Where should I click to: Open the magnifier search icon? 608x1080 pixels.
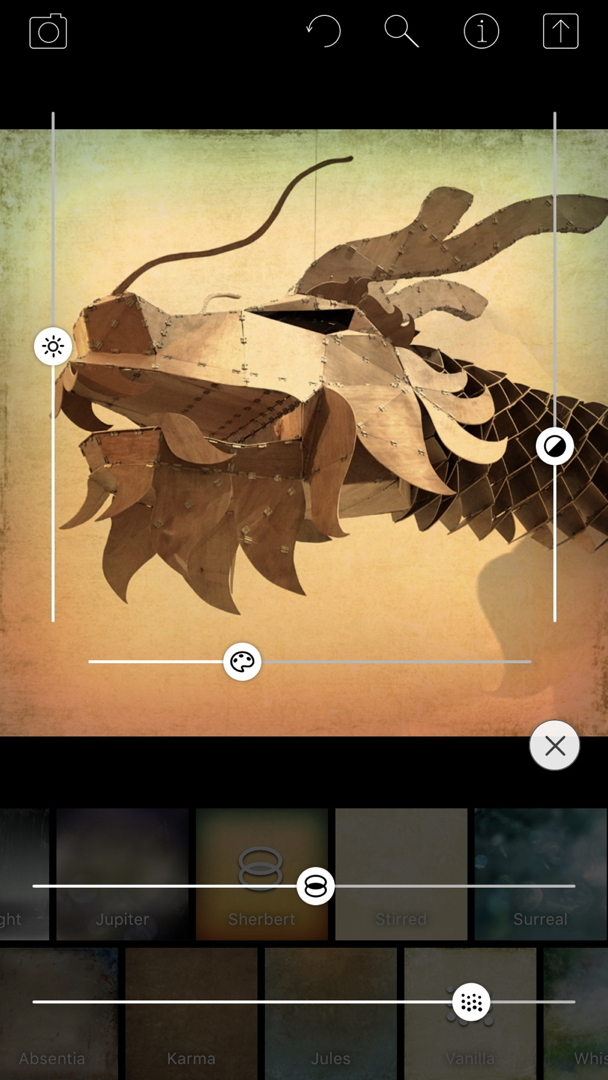tap(402, 32)
